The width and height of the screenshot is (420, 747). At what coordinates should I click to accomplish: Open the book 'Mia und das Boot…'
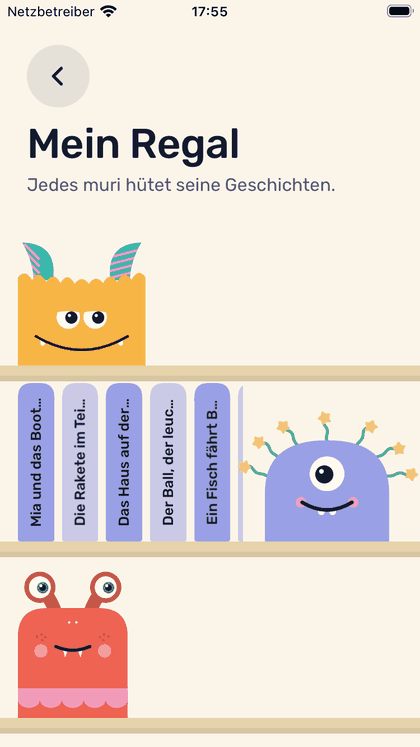pos(36,462)
